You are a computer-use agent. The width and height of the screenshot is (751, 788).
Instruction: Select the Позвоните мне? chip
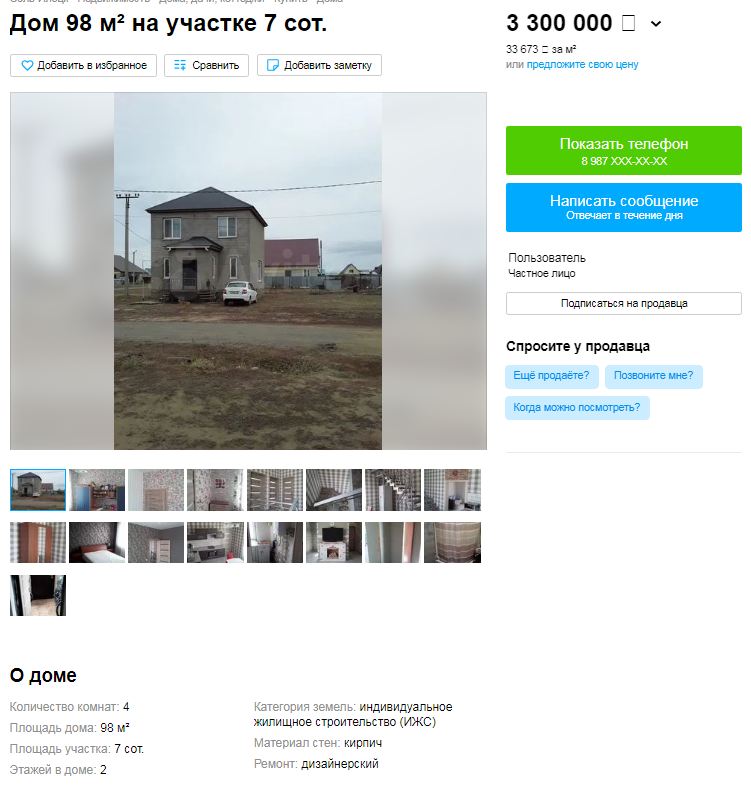tap(654, 377)
